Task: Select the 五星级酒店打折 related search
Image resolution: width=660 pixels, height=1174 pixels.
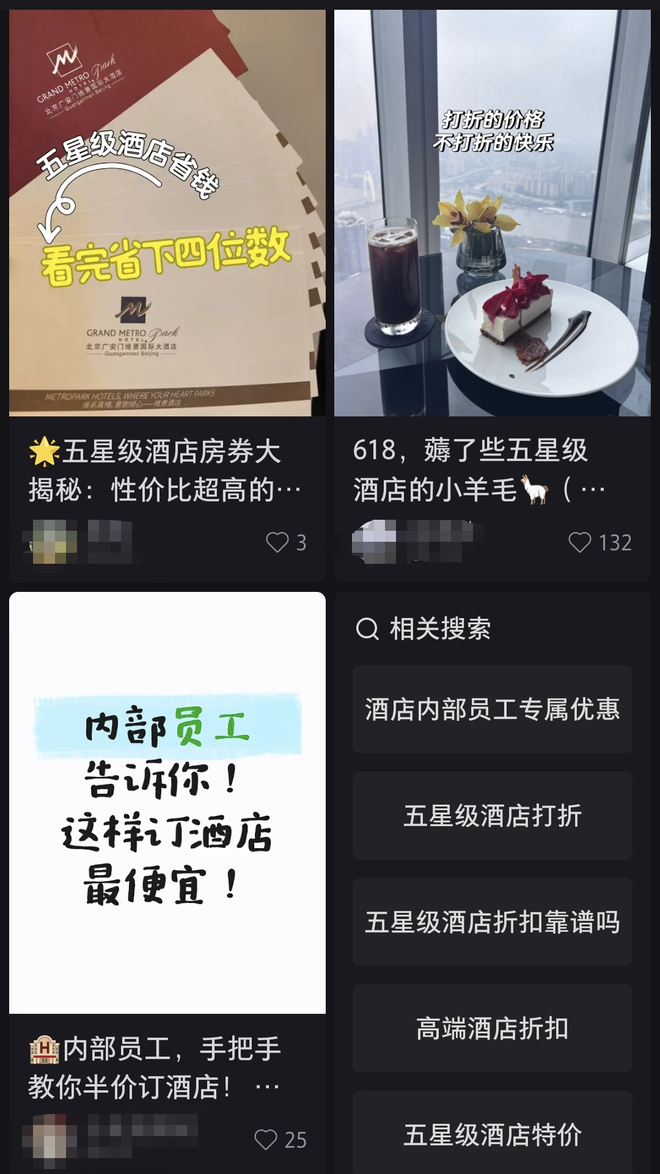Action: pyautogui.click(x=492, y=816)
